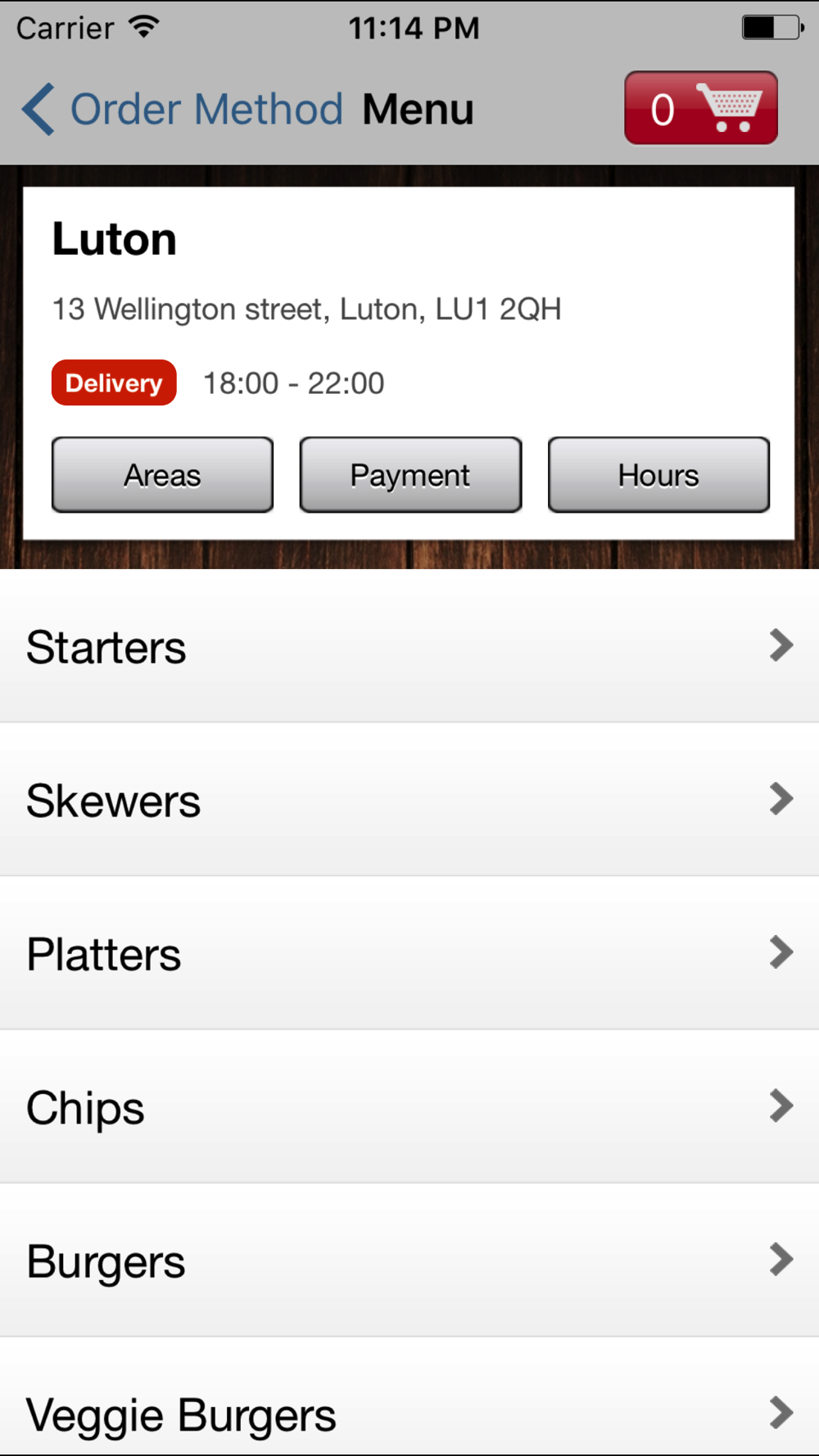View the Burgers category
Viewport: 819px width, 1456px height.
[409, 1260]
